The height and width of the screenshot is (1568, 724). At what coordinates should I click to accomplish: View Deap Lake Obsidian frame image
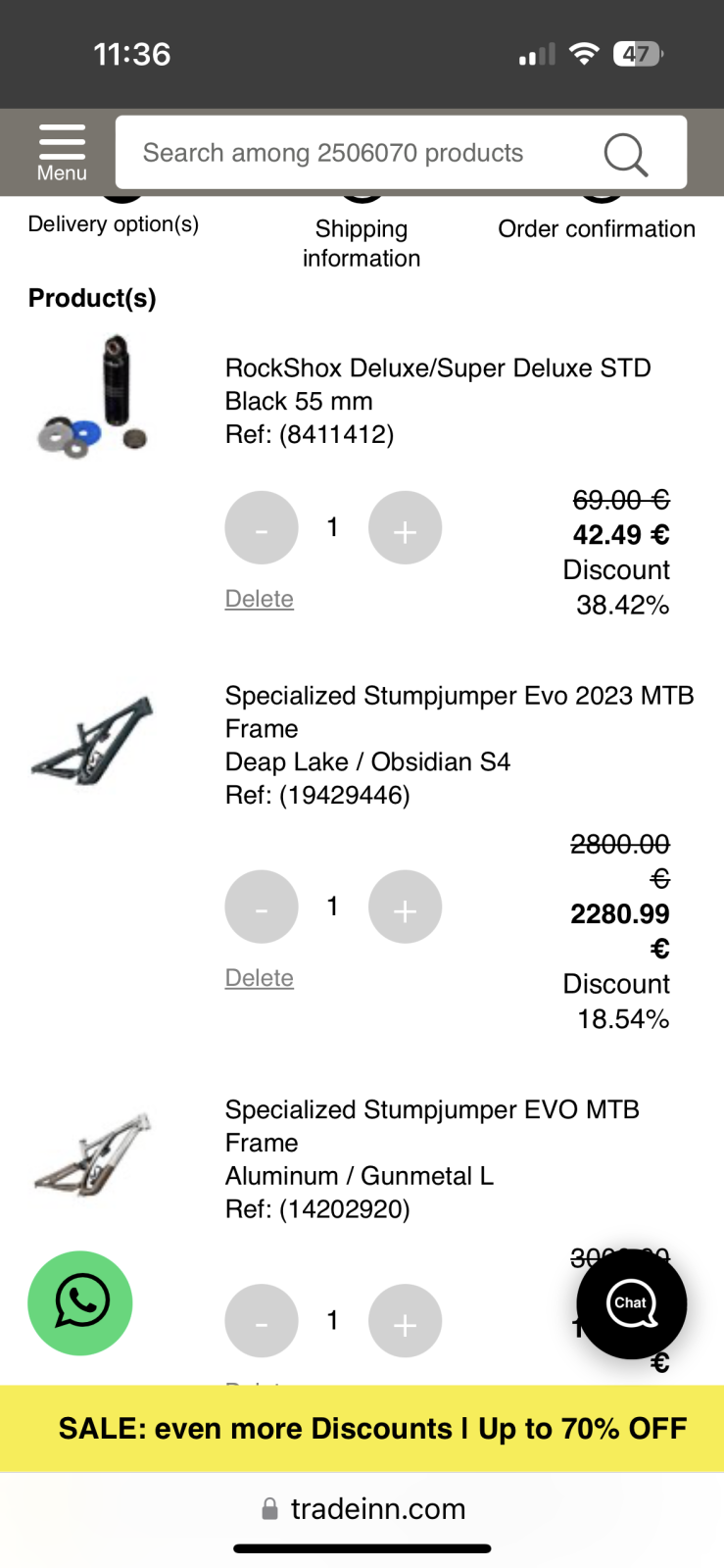[x=93, y=742]
